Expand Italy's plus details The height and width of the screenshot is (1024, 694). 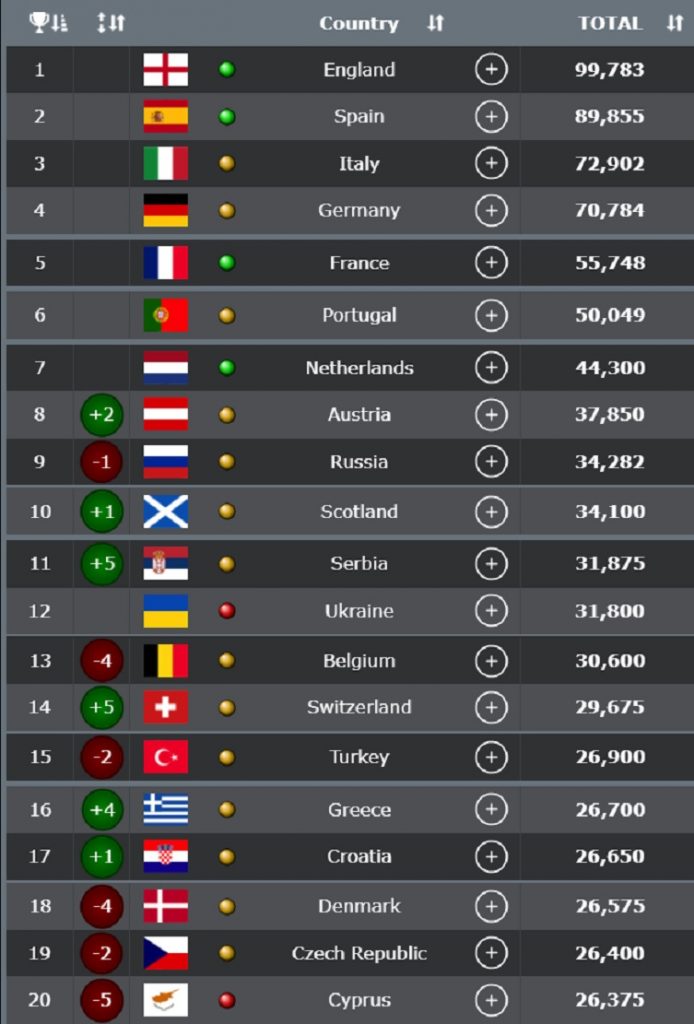(490, 163)
